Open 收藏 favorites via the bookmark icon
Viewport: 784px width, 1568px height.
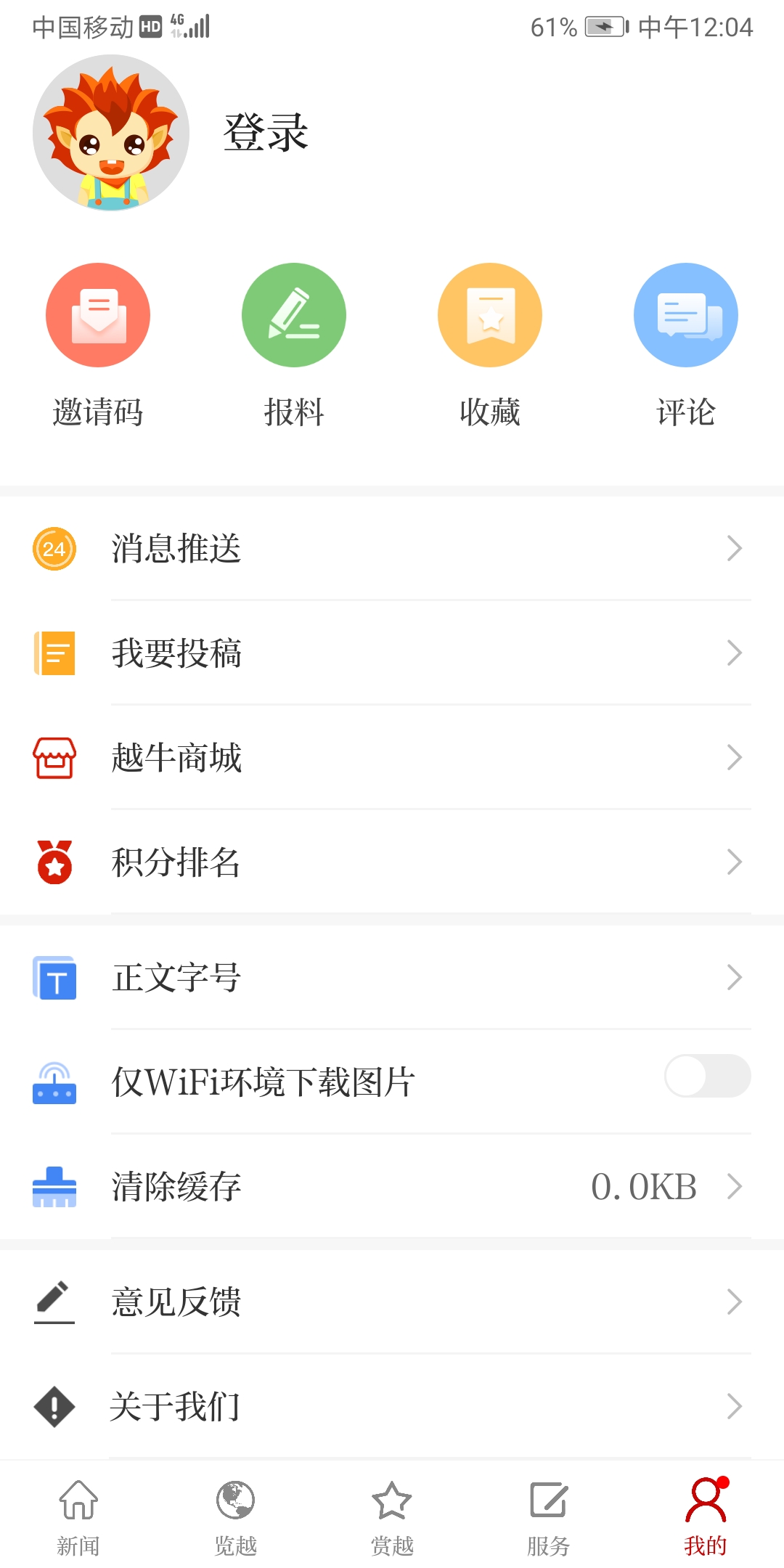coord(490,314)
